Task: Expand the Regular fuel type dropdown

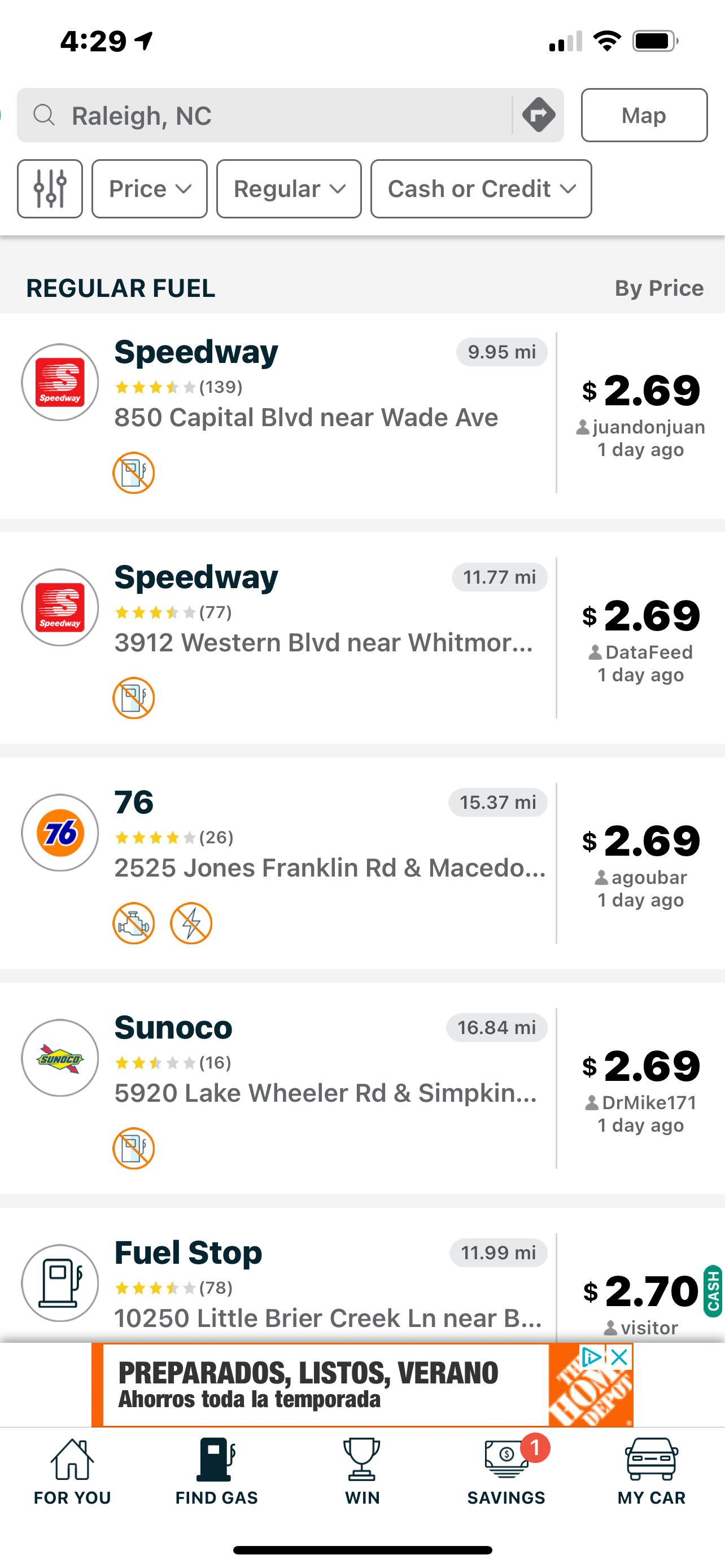Action: tap(289, 189)
